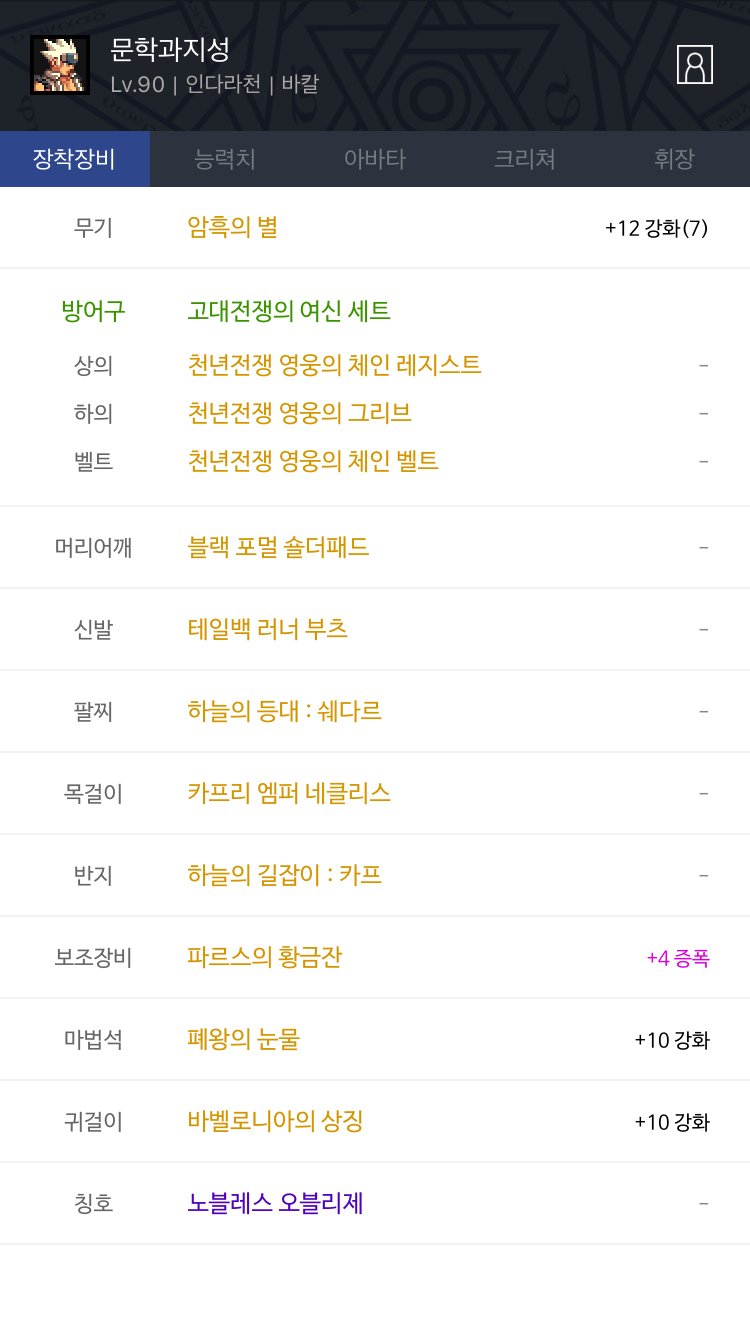Switch to the 휘장 tab
The height and width of the screenshot is (1334, 750).
pos(675,159)
